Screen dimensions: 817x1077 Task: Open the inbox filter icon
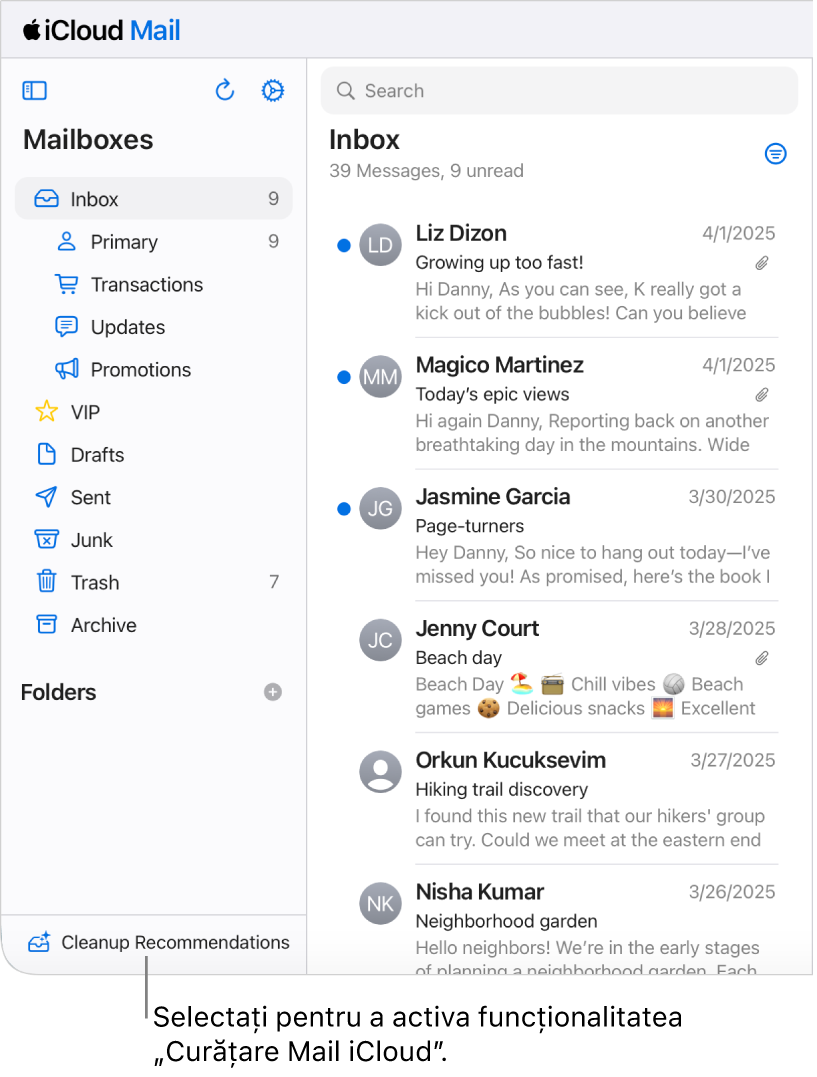click(x=775, y=154)
